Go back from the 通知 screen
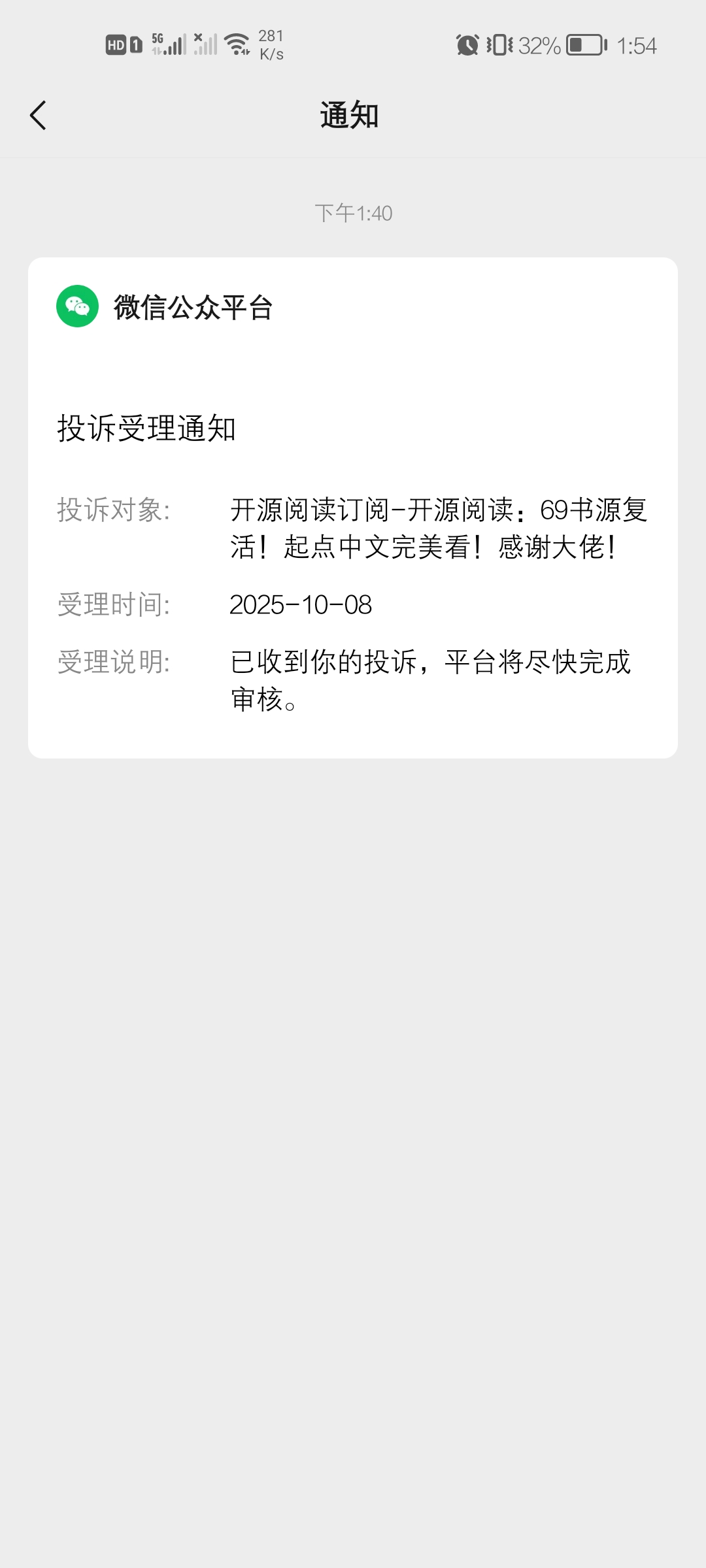The width and height of the screenshot is (706, 1568). pyautogui.click(x=39, y=116)
